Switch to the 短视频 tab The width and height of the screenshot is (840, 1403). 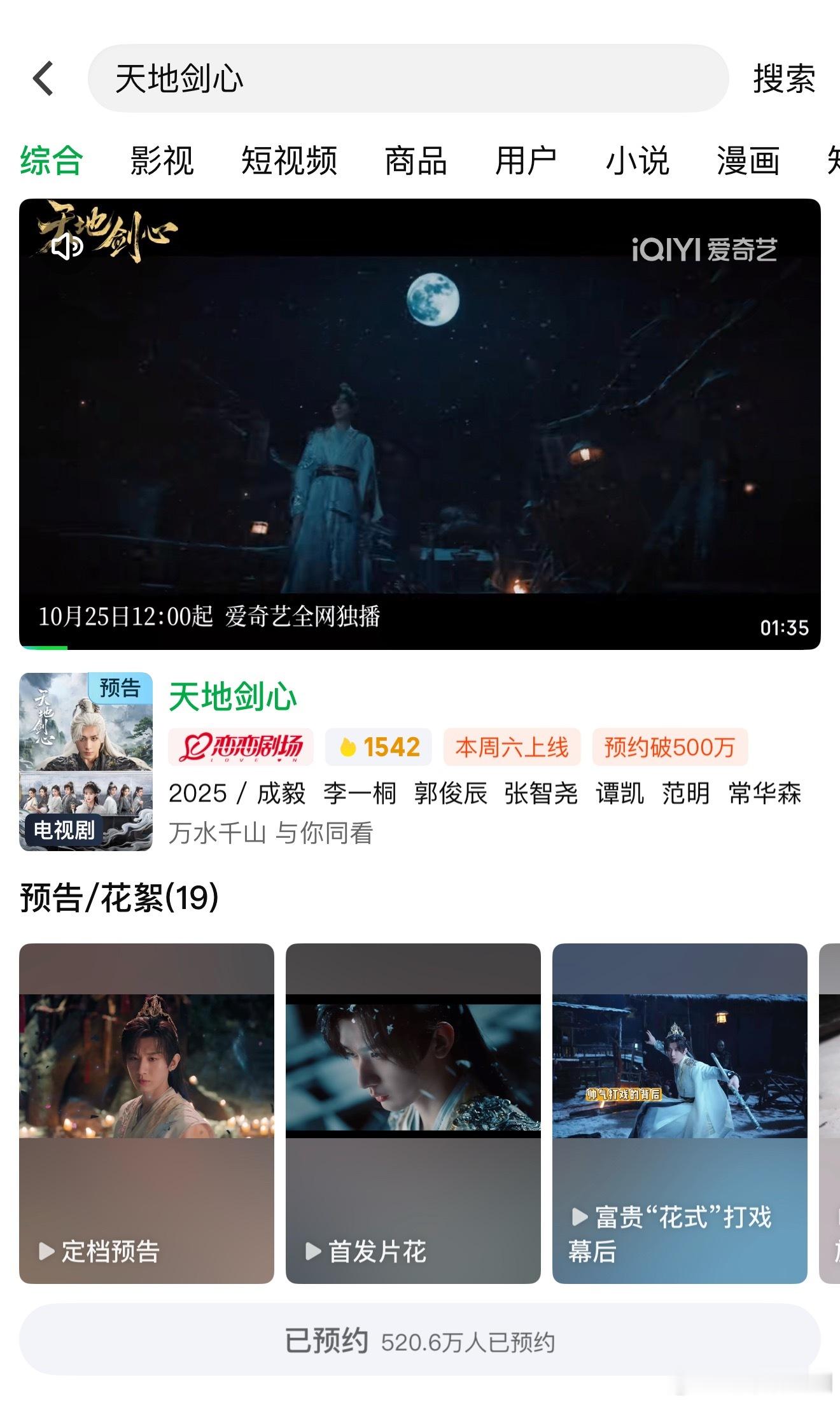[x=289, y=160]
